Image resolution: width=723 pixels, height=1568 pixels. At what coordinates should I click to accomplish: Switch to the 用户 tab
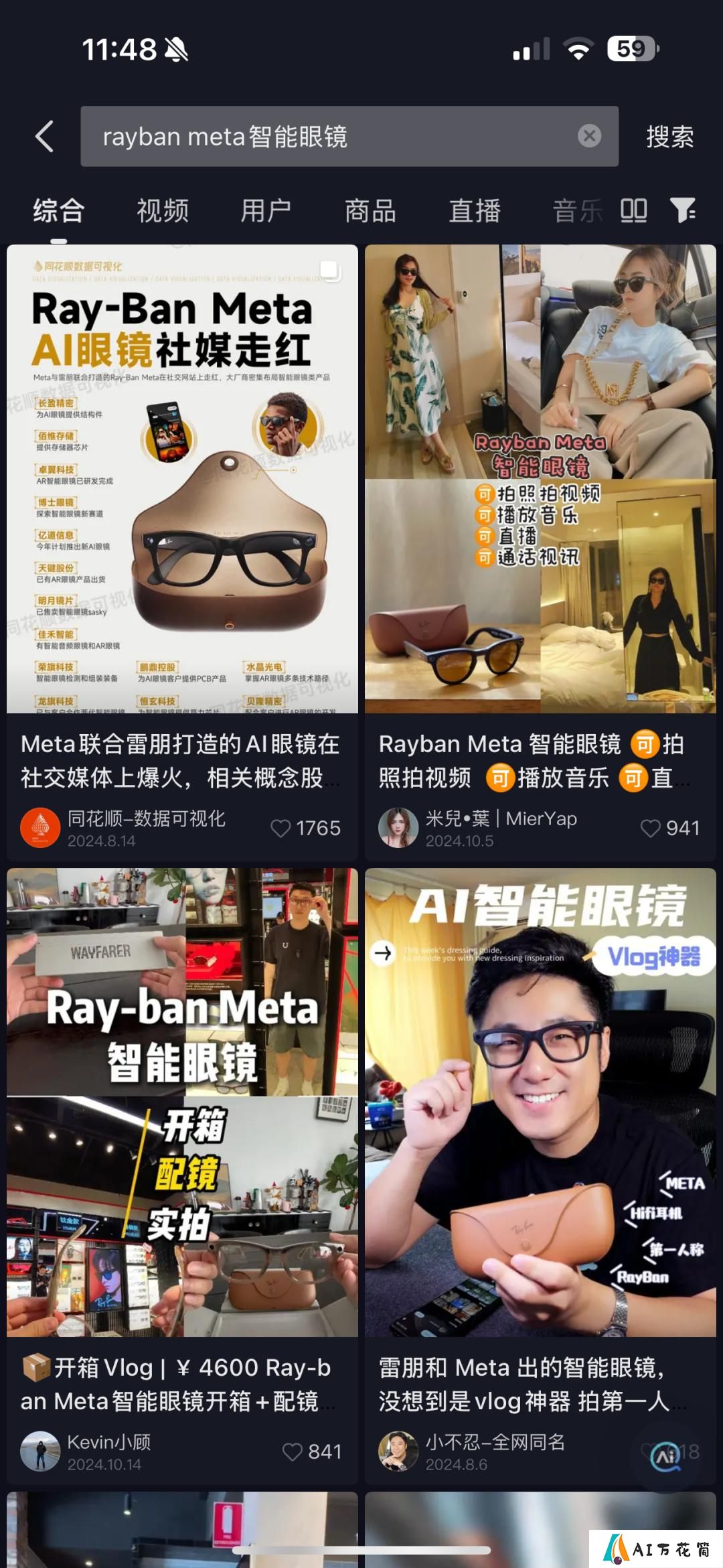(266, 210)
